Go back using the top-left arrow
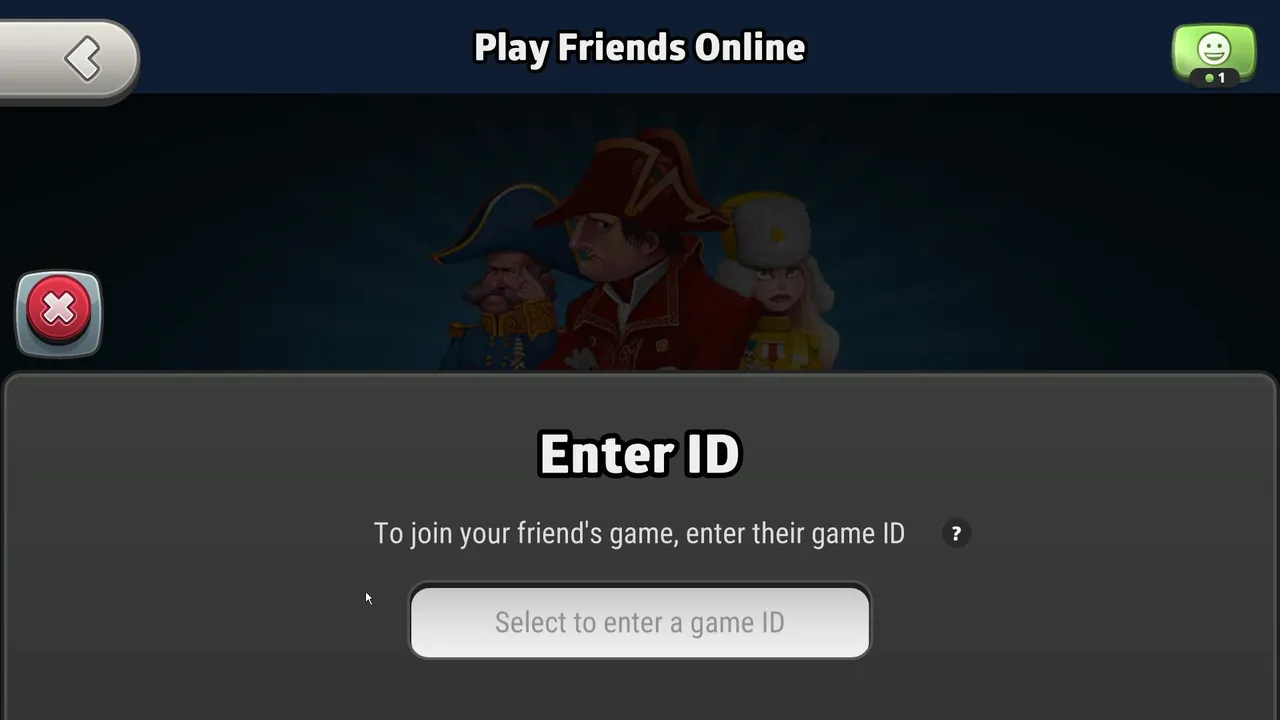This screenshot has height=720, width=1280. [70, 59]
